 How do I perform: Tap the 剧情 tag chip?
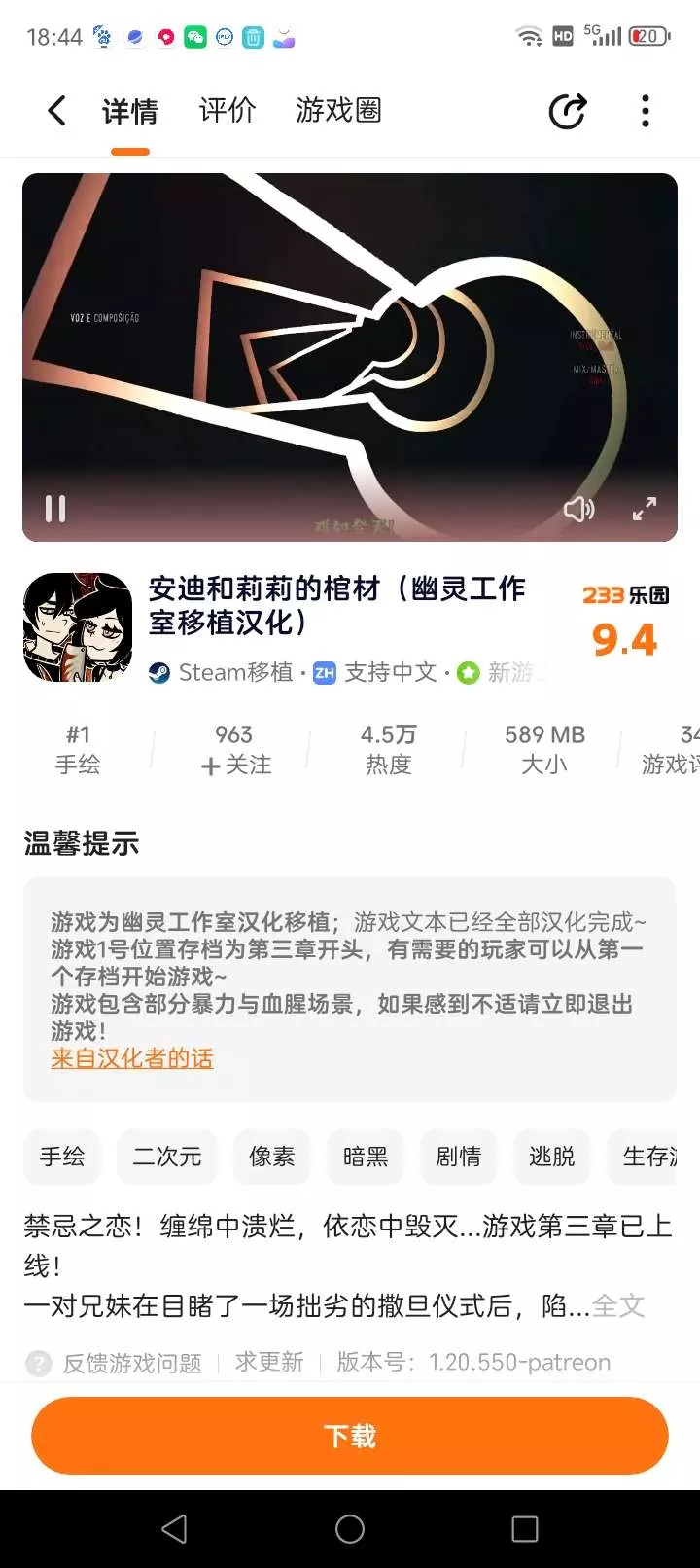pyautogui.click(x=459, y=1157)
